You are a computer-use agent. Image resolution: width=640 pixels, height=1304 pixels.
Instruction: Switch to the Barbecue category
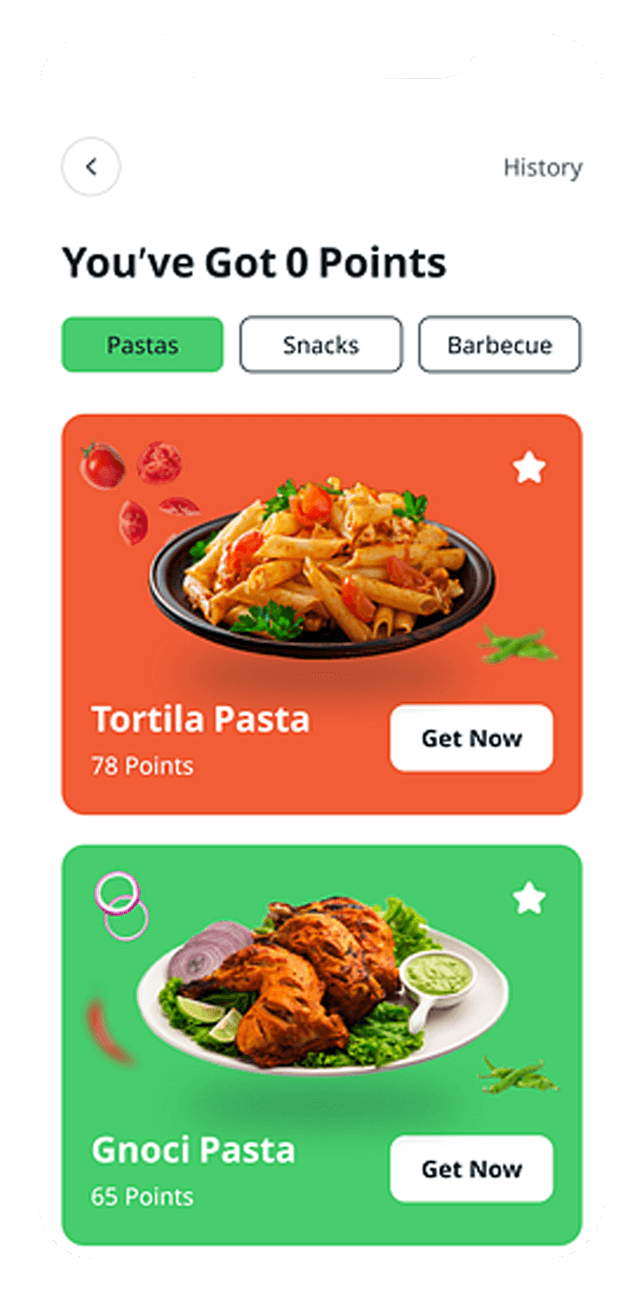tap(499, 345)
